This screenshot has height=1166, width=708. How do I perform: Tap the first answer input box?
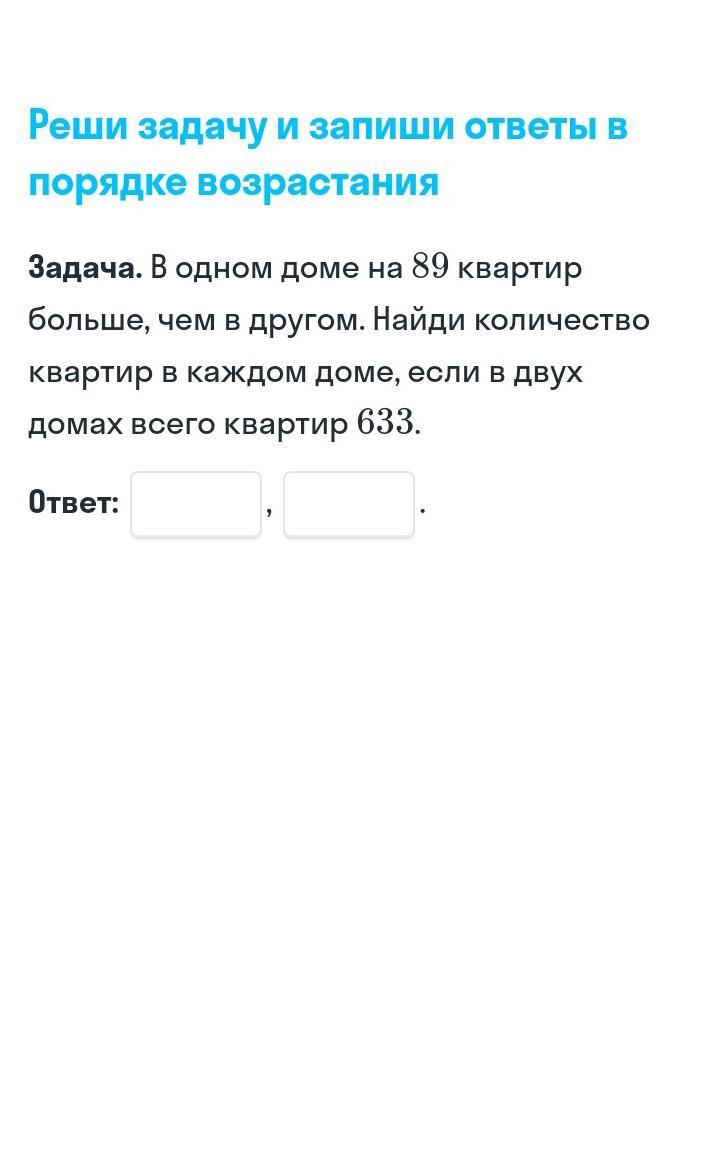coord(196,504)
